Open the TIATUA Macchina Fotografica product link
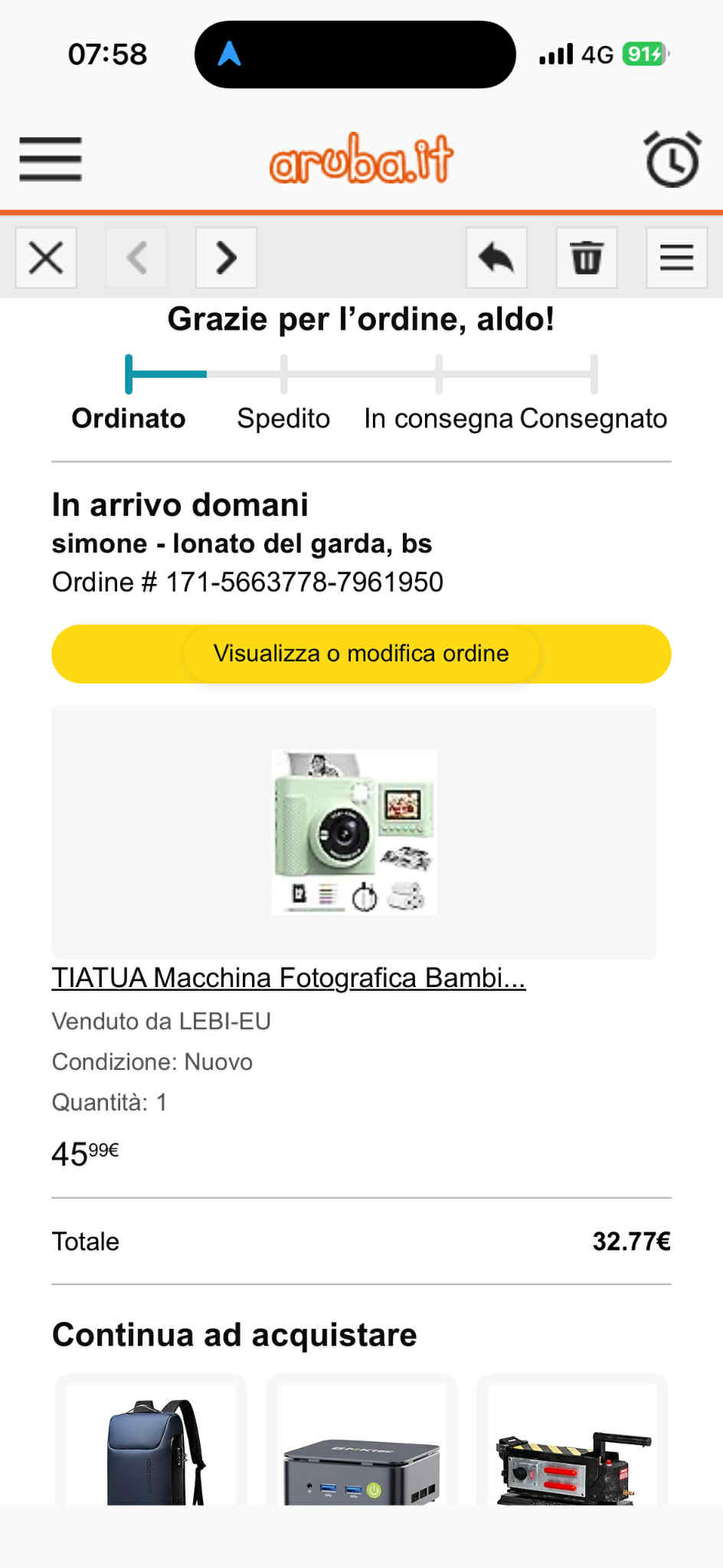 coord(288,978)
